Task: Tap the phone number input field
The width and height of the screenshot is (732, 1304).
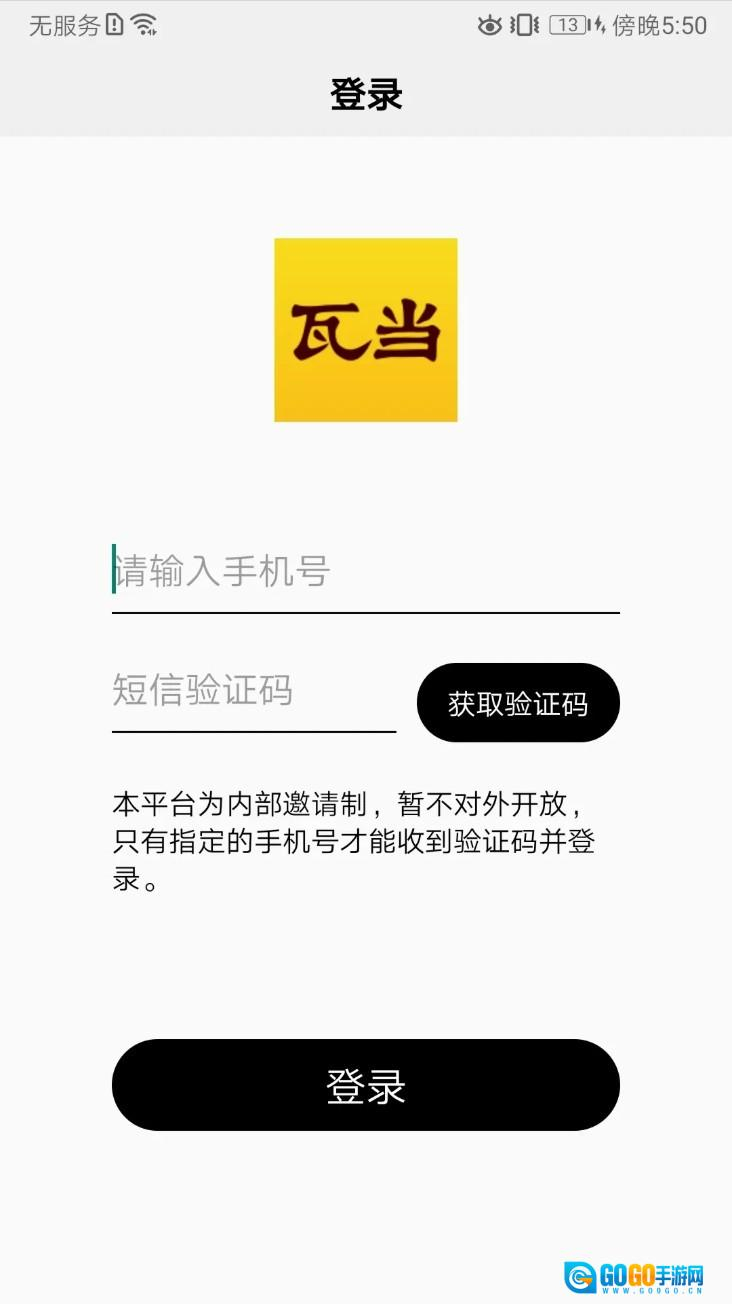Action: (365, 572)
